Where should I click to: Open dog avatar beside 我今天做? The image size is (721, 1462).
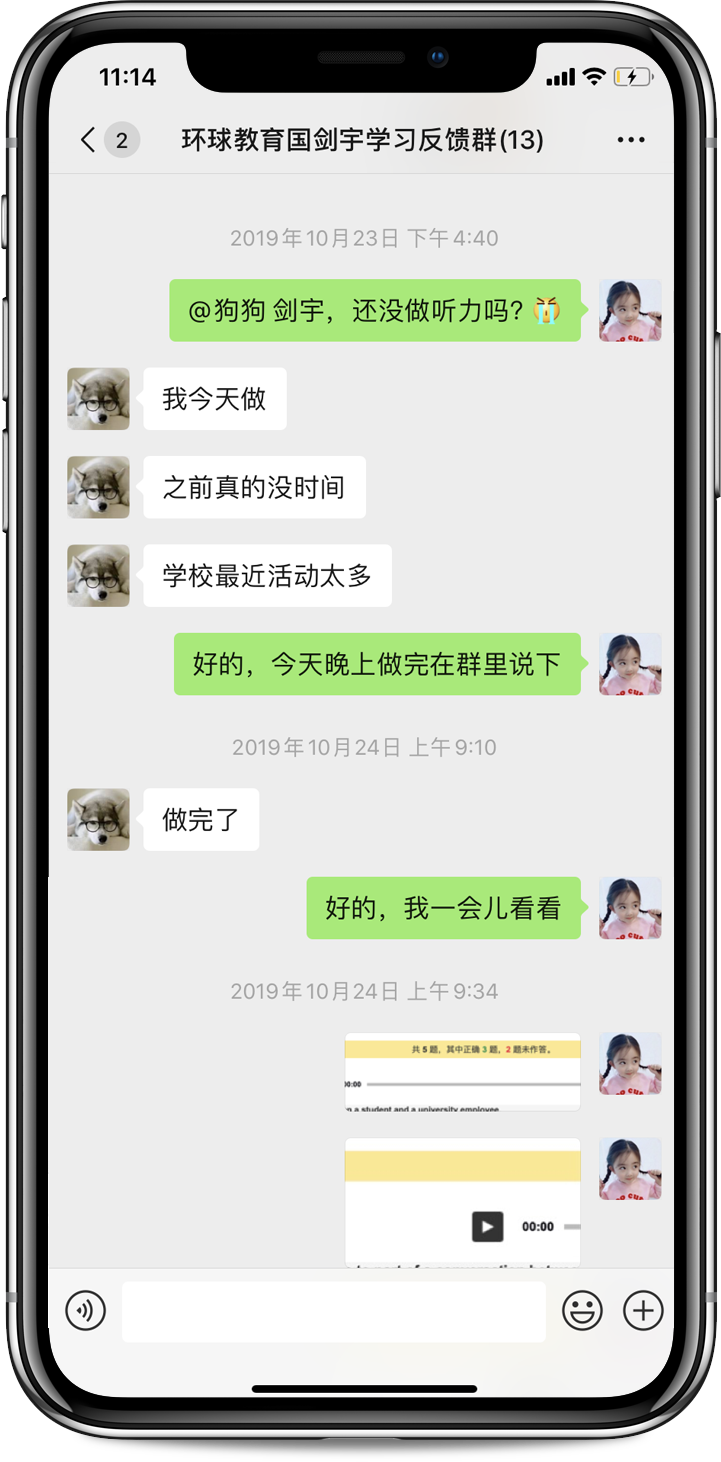98,399
